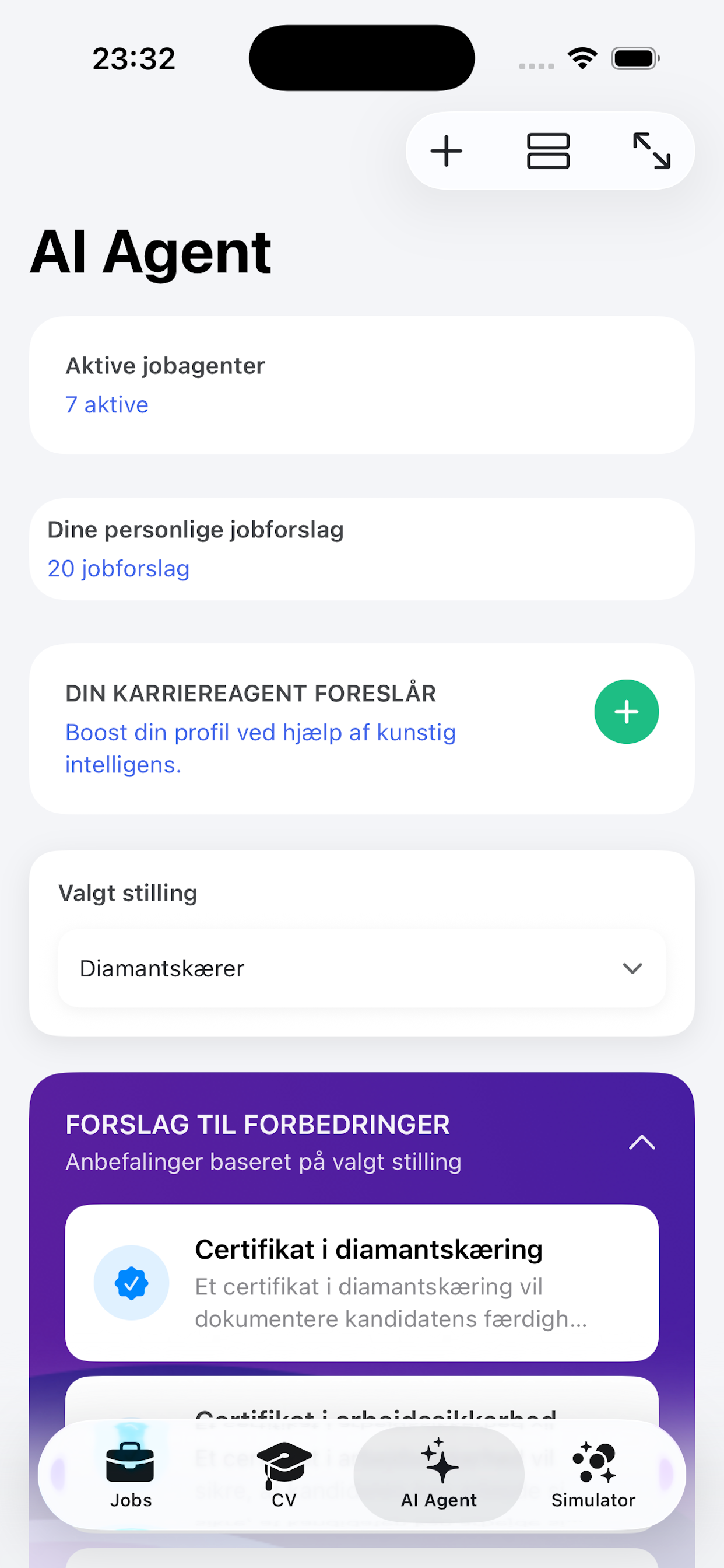Switch to the Jobs tab
This screenshot has height=1568, width=724.
(131, 1474)
